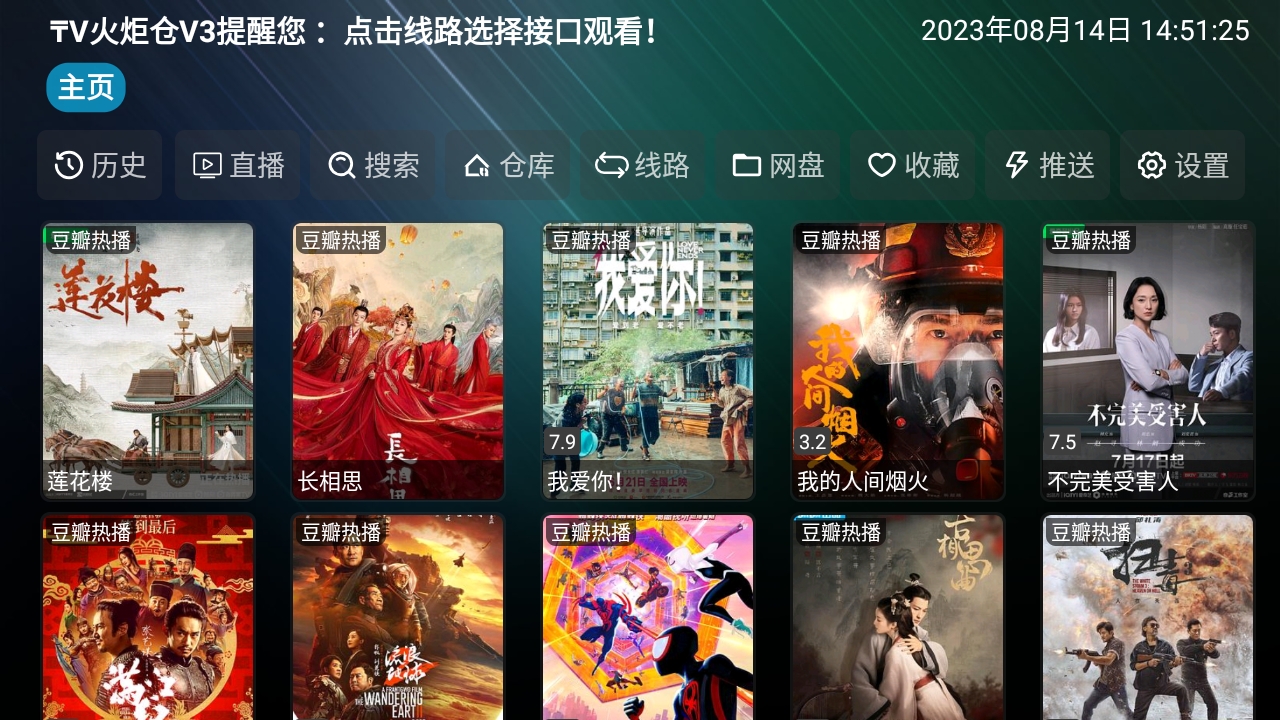Open 历史 watch history
This screenshot has width=1280, height=720.
[x=100, y=165]
